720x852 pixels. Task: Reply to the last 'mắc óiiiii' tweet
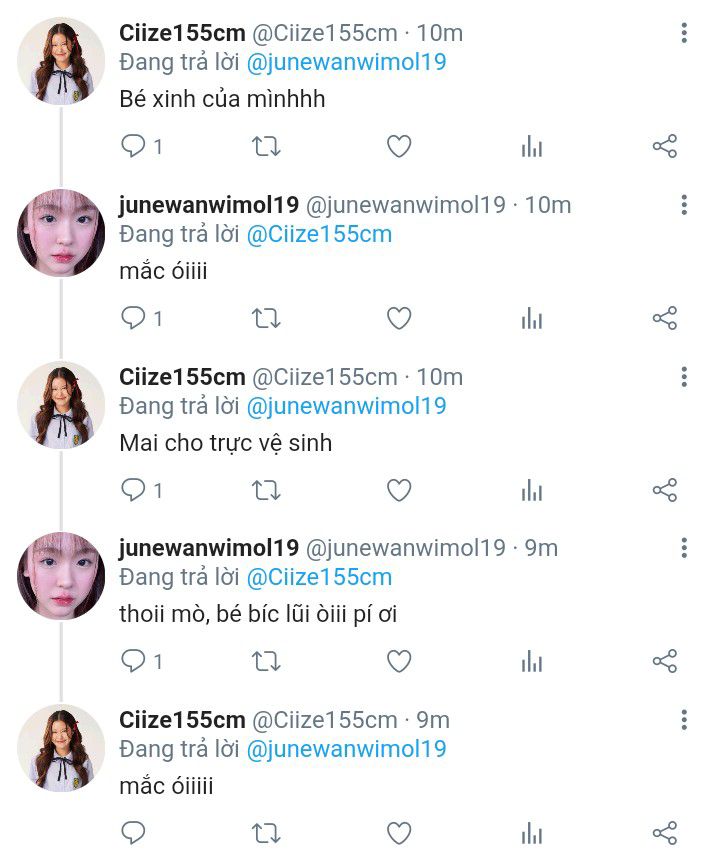pyautogui.click(x=133, y=832)
